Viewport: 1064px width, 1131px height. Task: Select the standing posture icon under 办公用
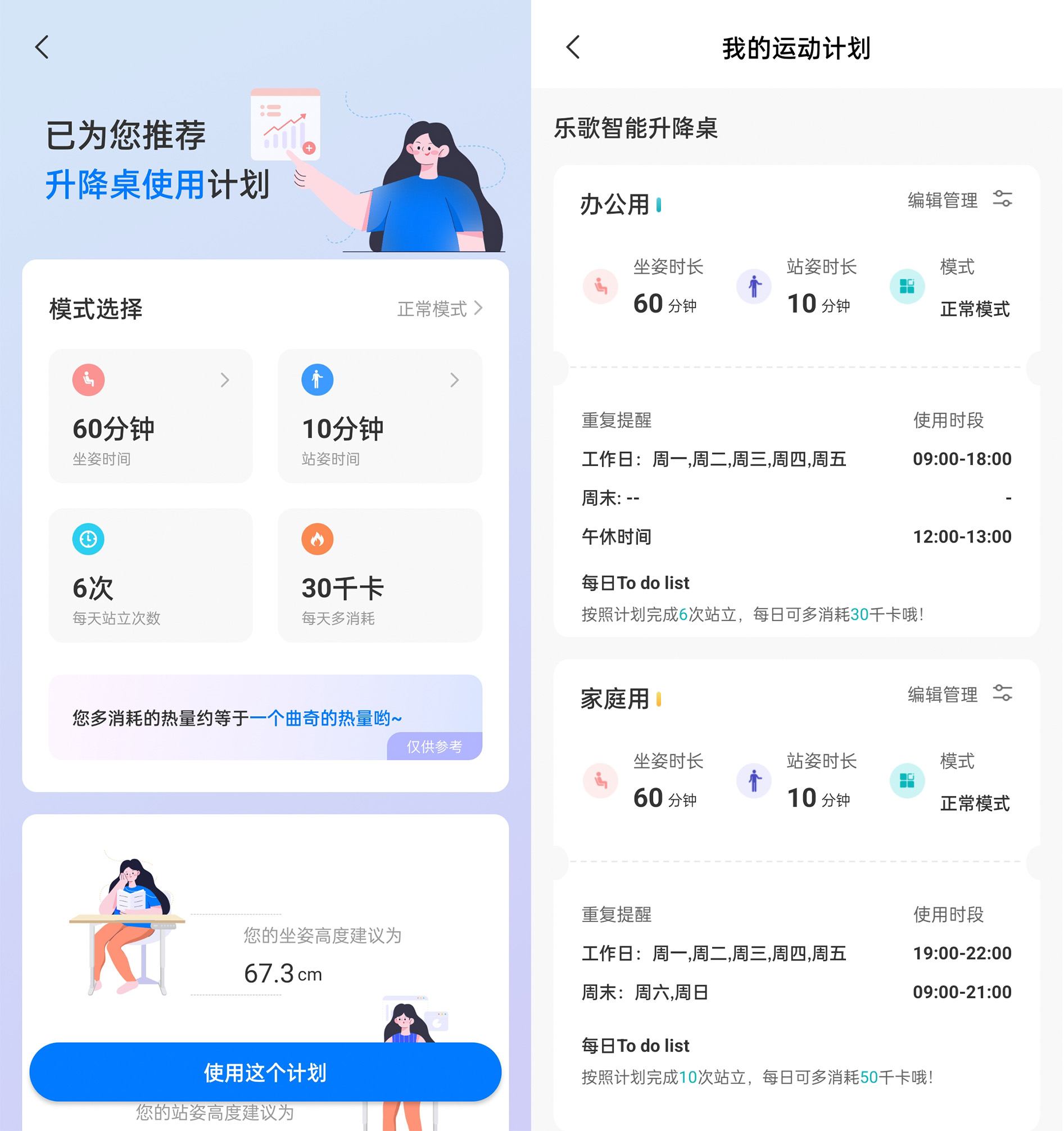coord(754,287)
